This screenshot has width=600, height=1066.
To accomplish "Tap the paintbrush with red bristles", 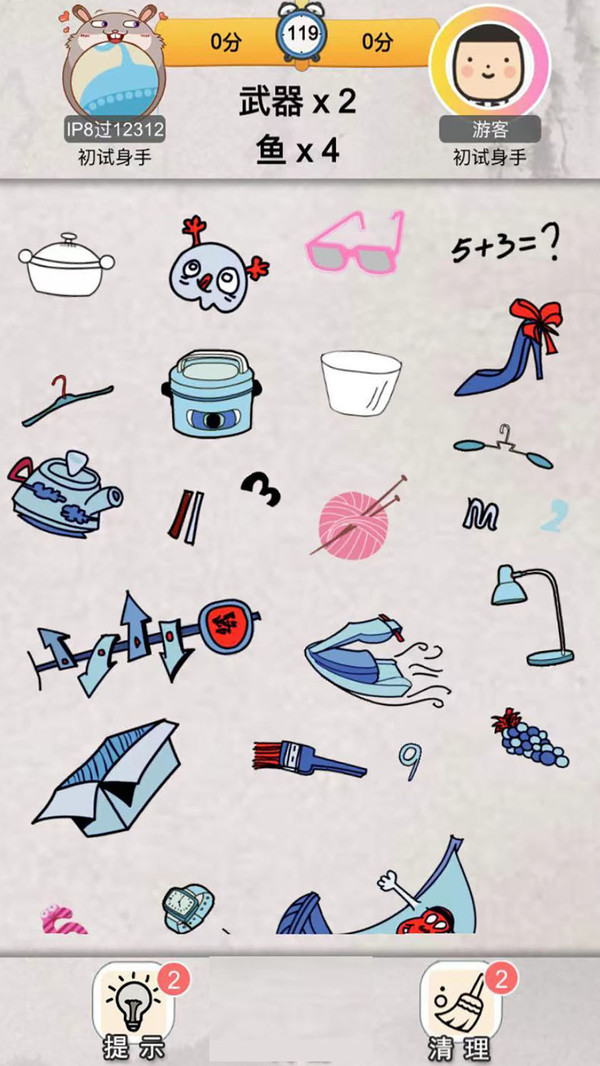I will [x=309, y=758].
